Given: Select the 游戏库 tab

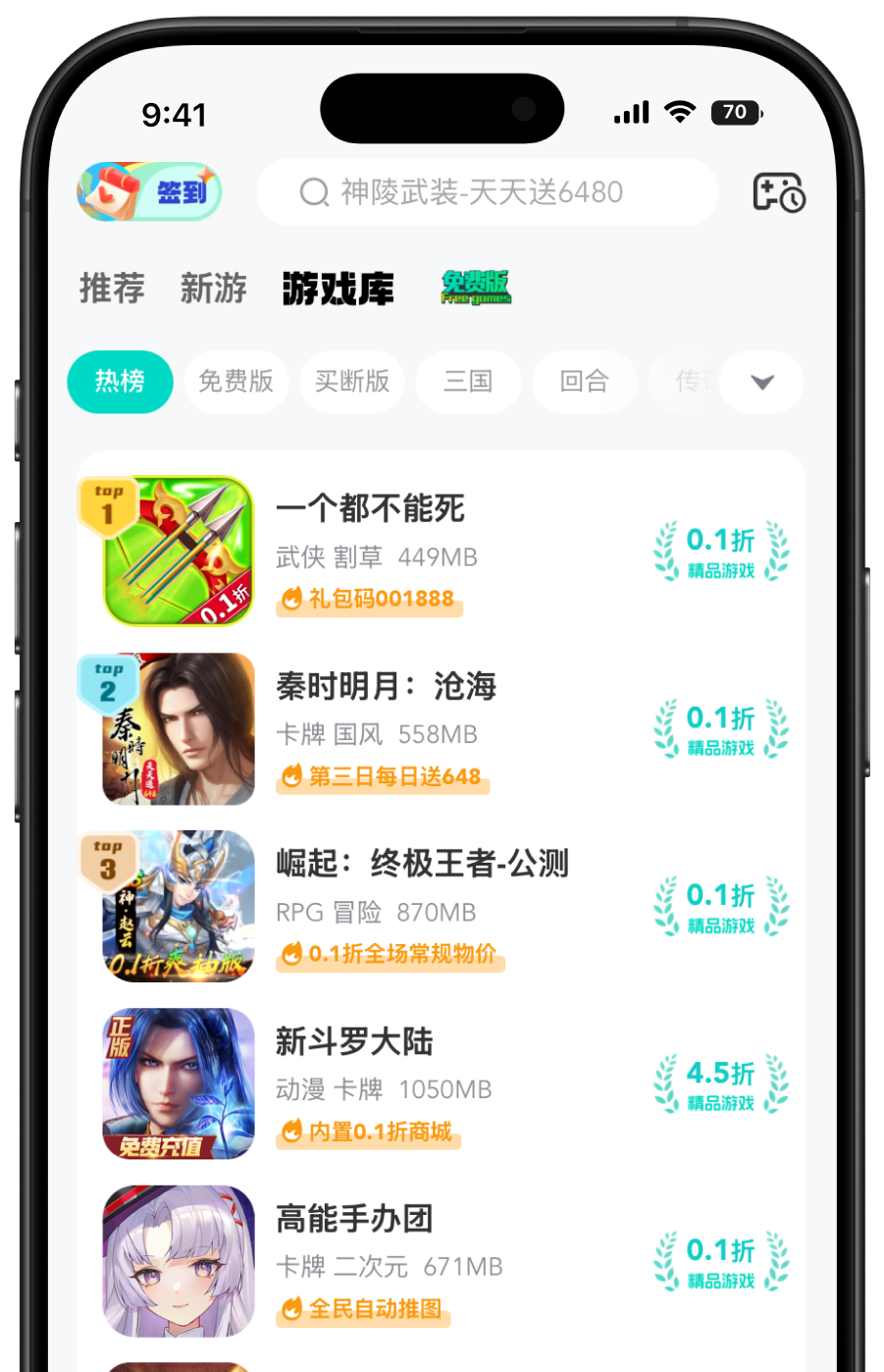Looking at the screenshot, I should pyautogui.click(x=338, y=289).
